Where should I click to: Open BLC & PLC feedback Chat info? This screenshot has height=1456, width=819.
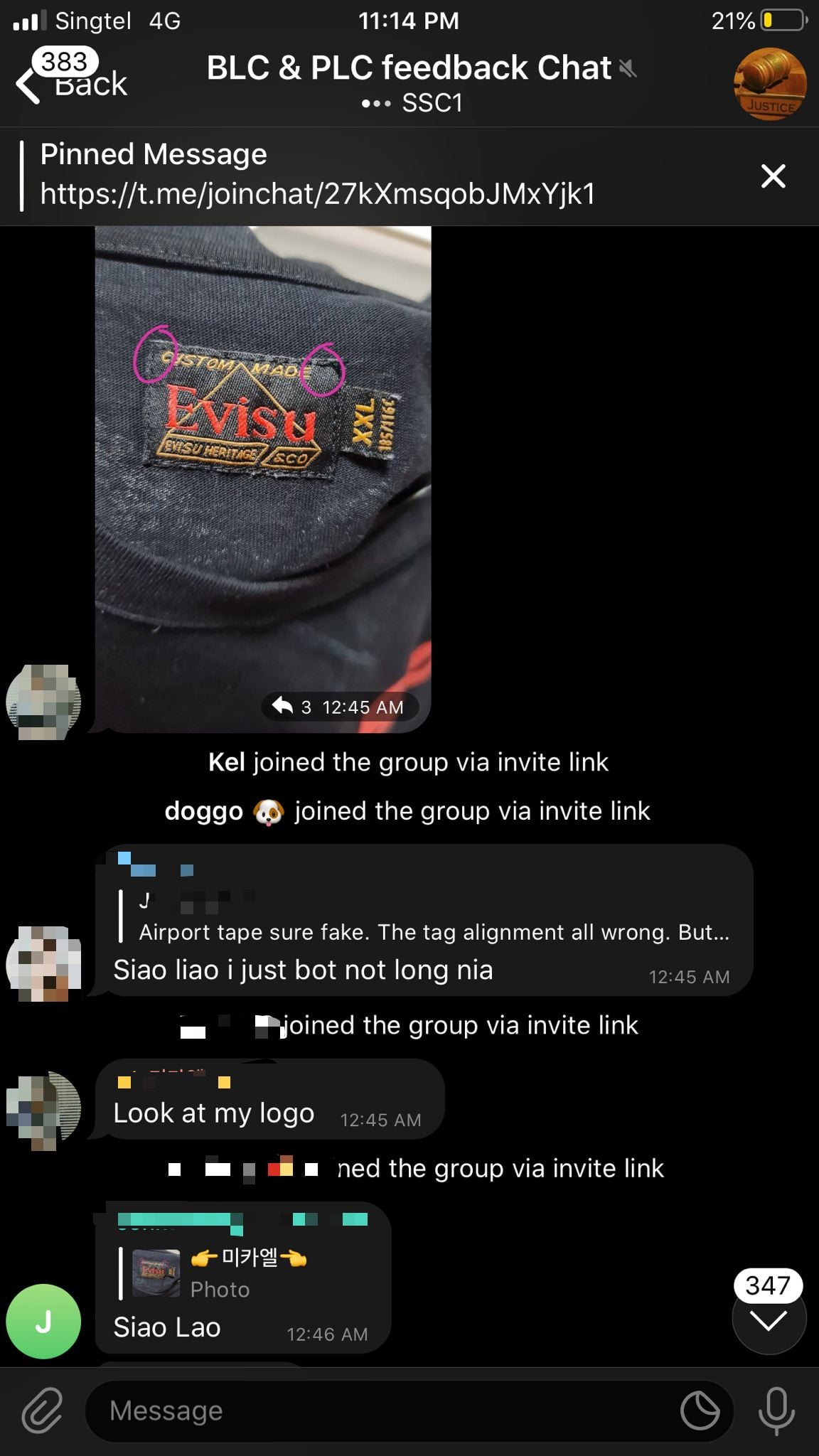420,83
